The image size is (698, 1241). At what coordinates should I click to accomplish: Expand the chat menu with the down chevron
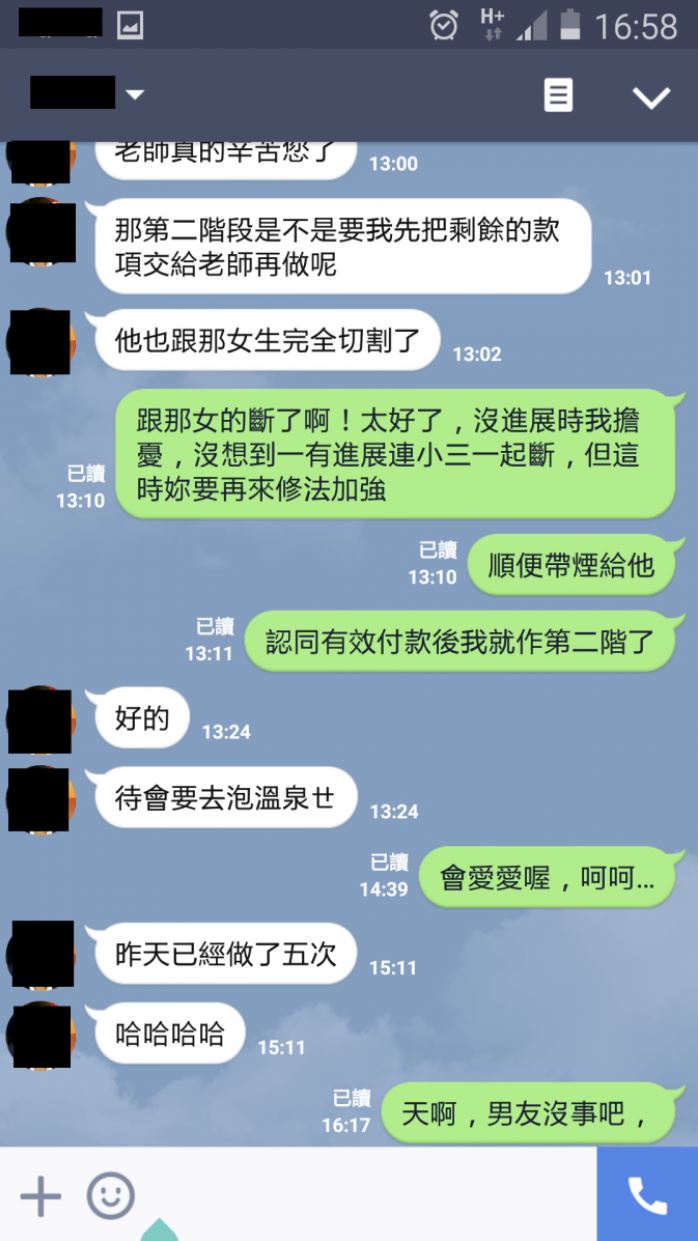pos(651,97)
